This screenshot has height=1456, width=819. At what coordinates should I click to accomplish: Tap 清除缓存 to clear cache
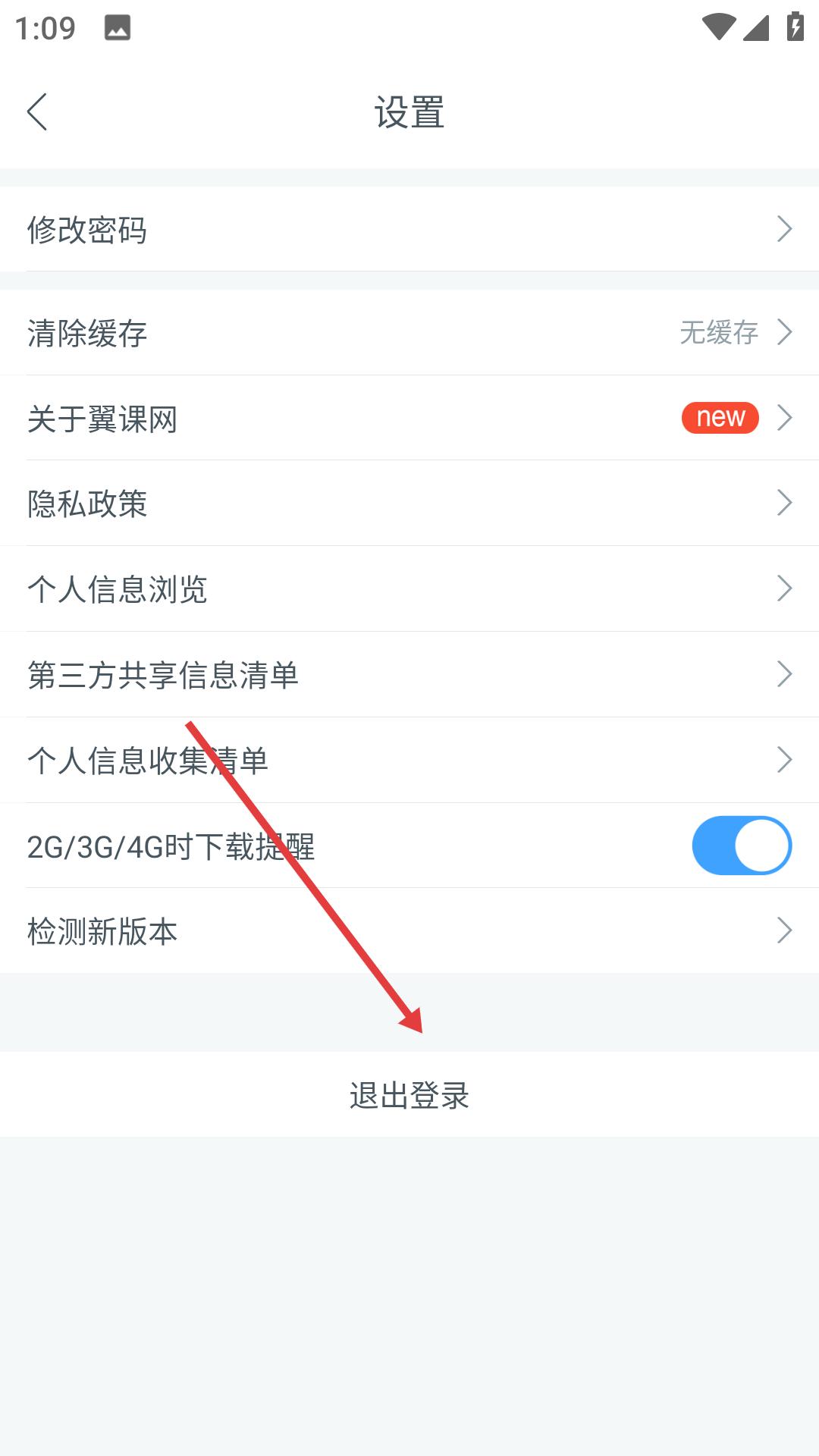[x=409, y=332]
